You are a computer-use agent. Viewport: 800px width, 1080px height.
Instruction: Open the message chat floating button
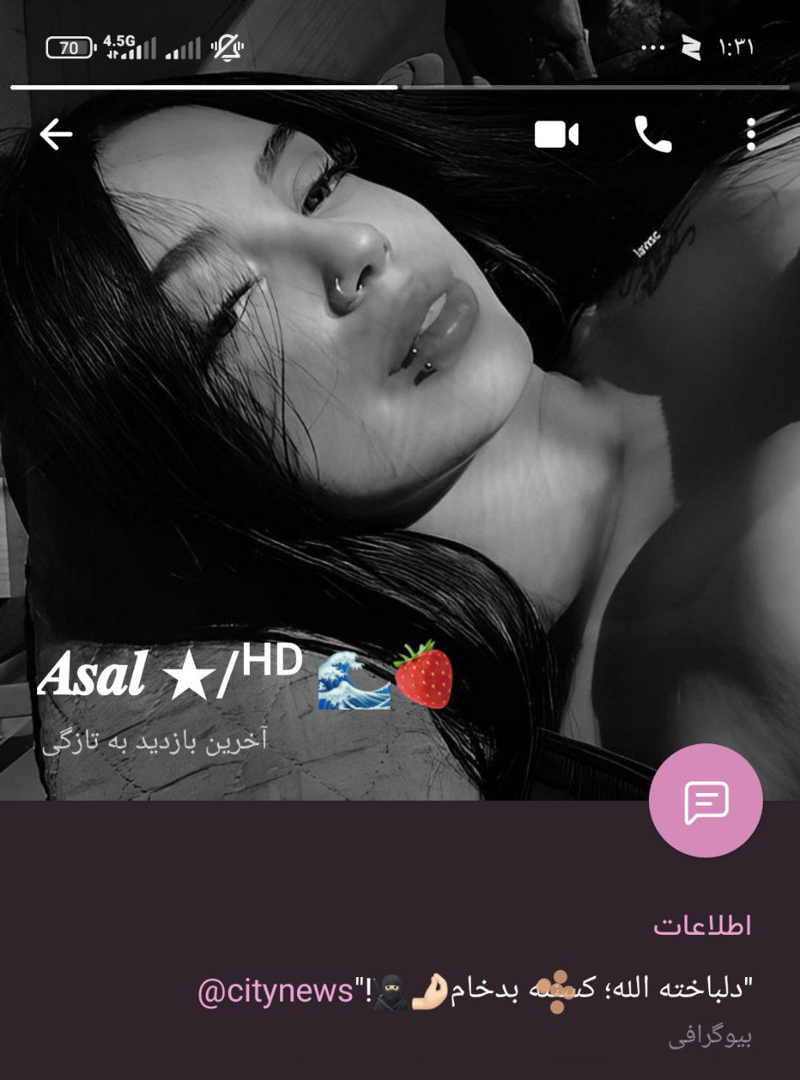coord(705,800)
